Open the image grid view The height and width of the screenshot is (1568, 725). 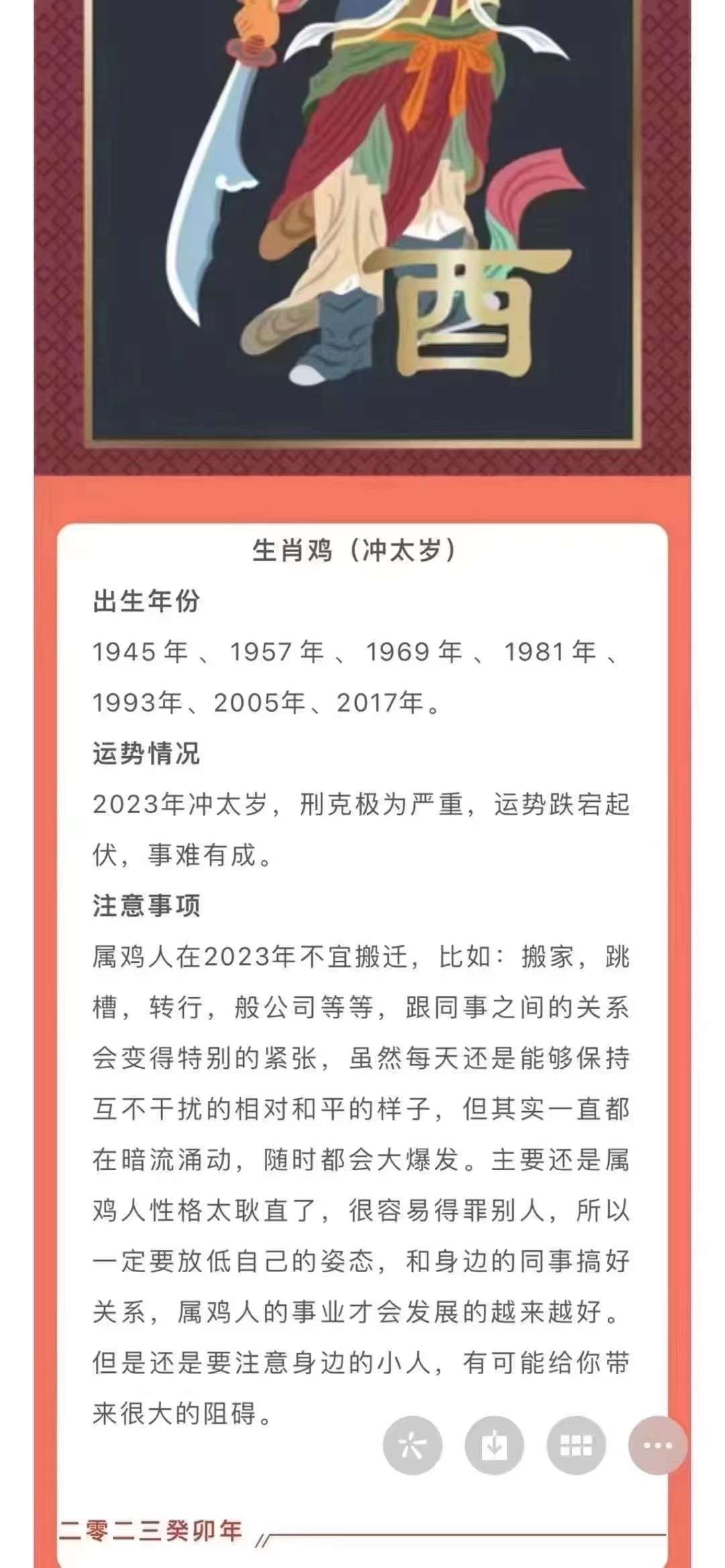[576, 1445]
